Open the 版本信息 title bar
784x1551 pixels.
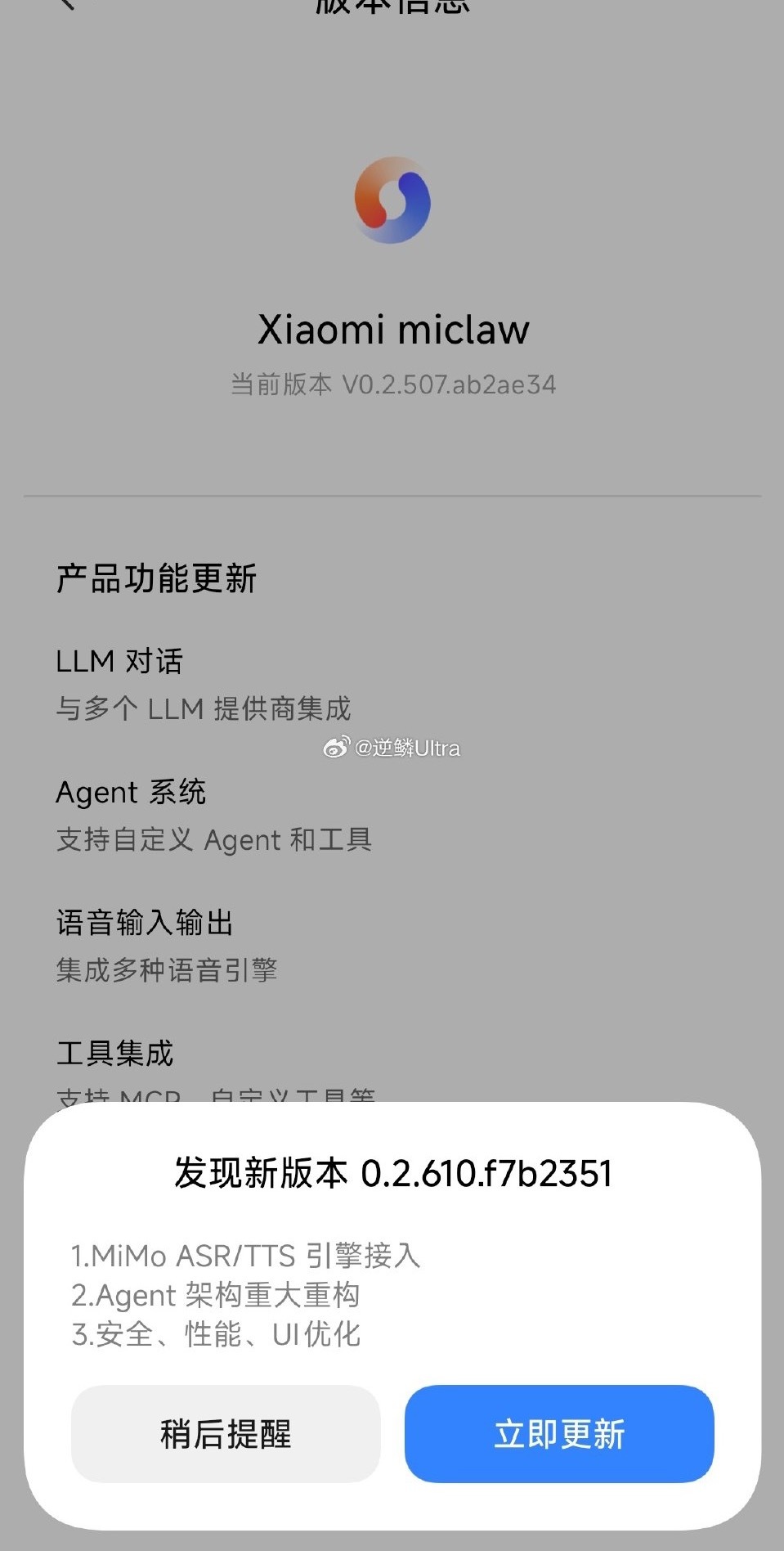[x=392, y=8]
